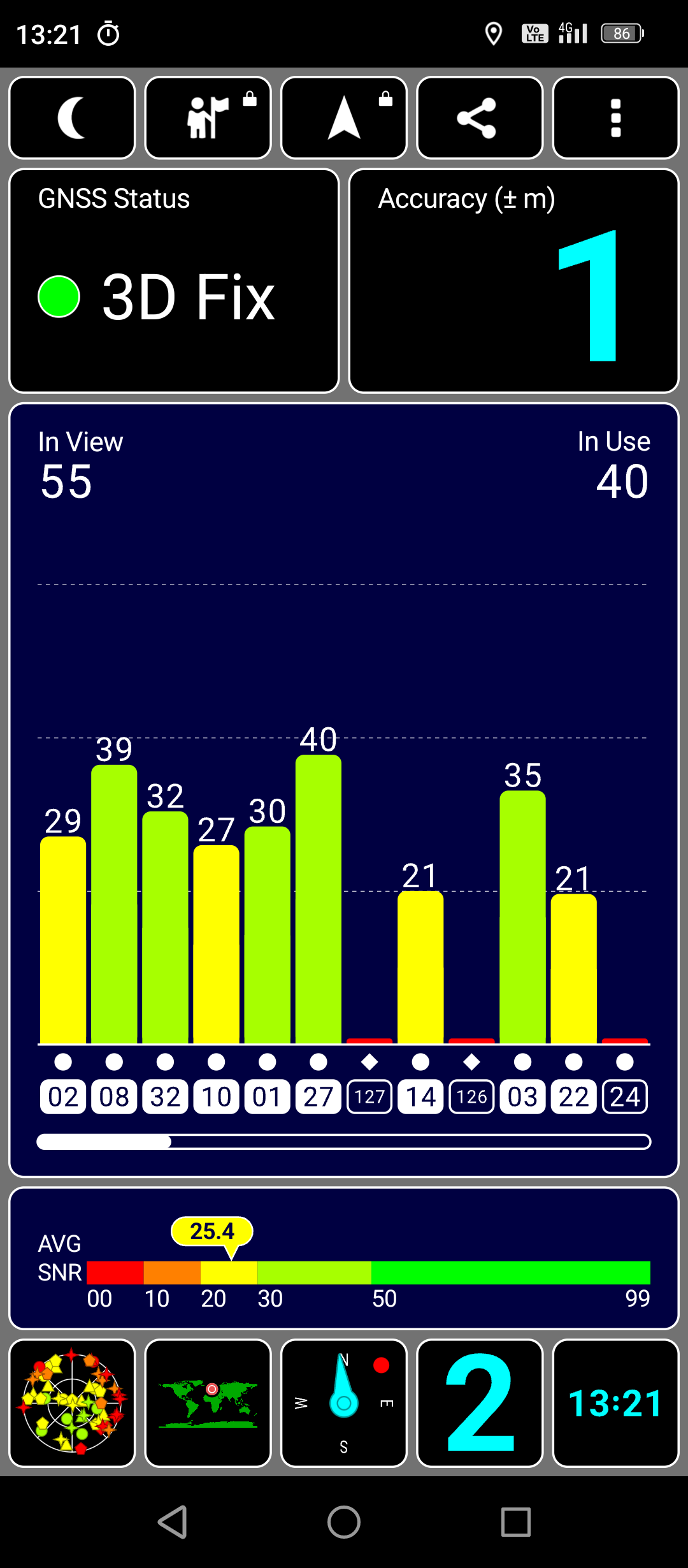Screen dimensions: 688x1568
Task: Go to the home screen
Action: pyautogui.click(x=344, y=1522)
